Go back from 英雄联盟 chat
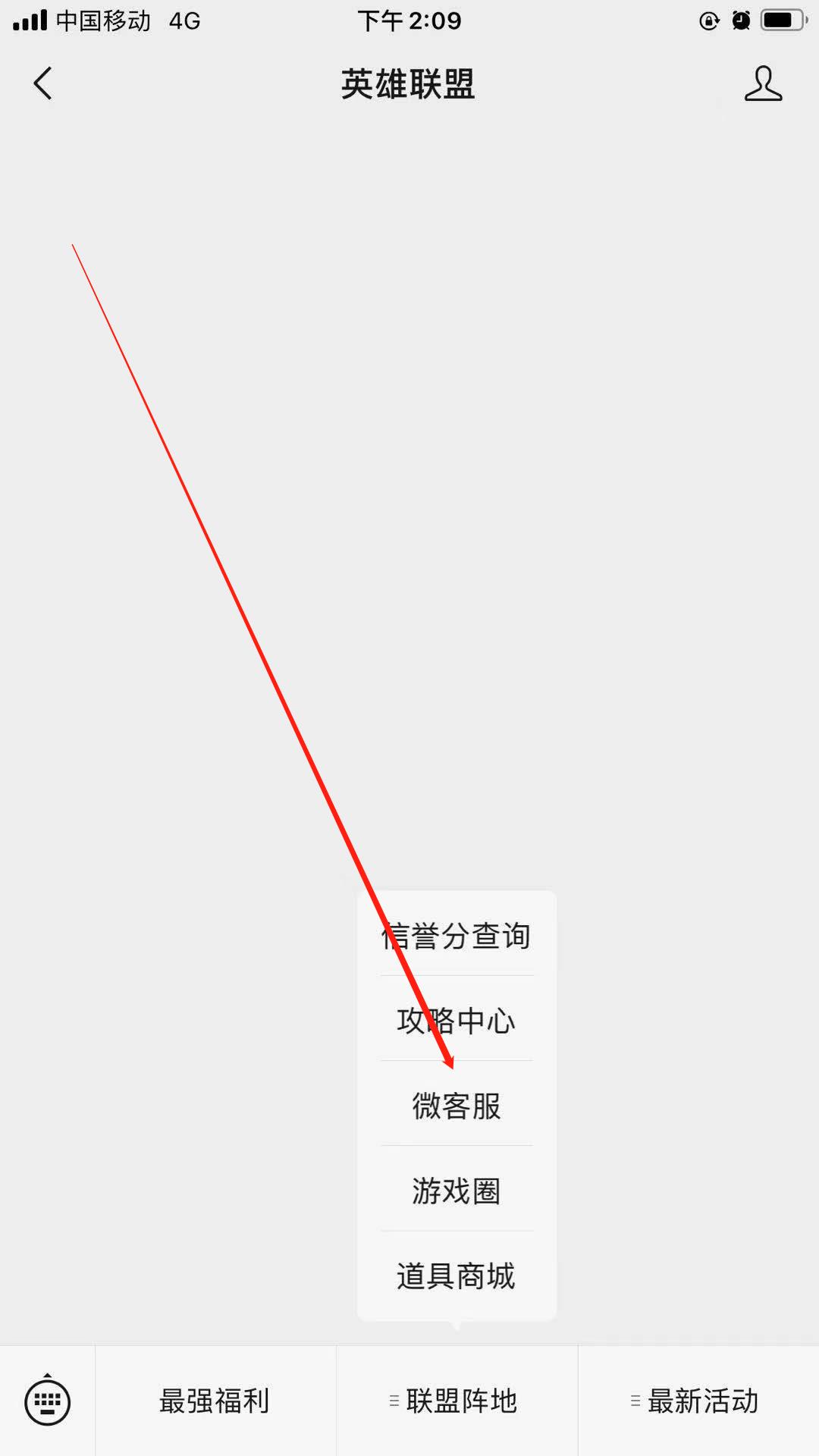The height and width of the screenshot is (1456, 819). pyautogui.click(x=43, y=83)
